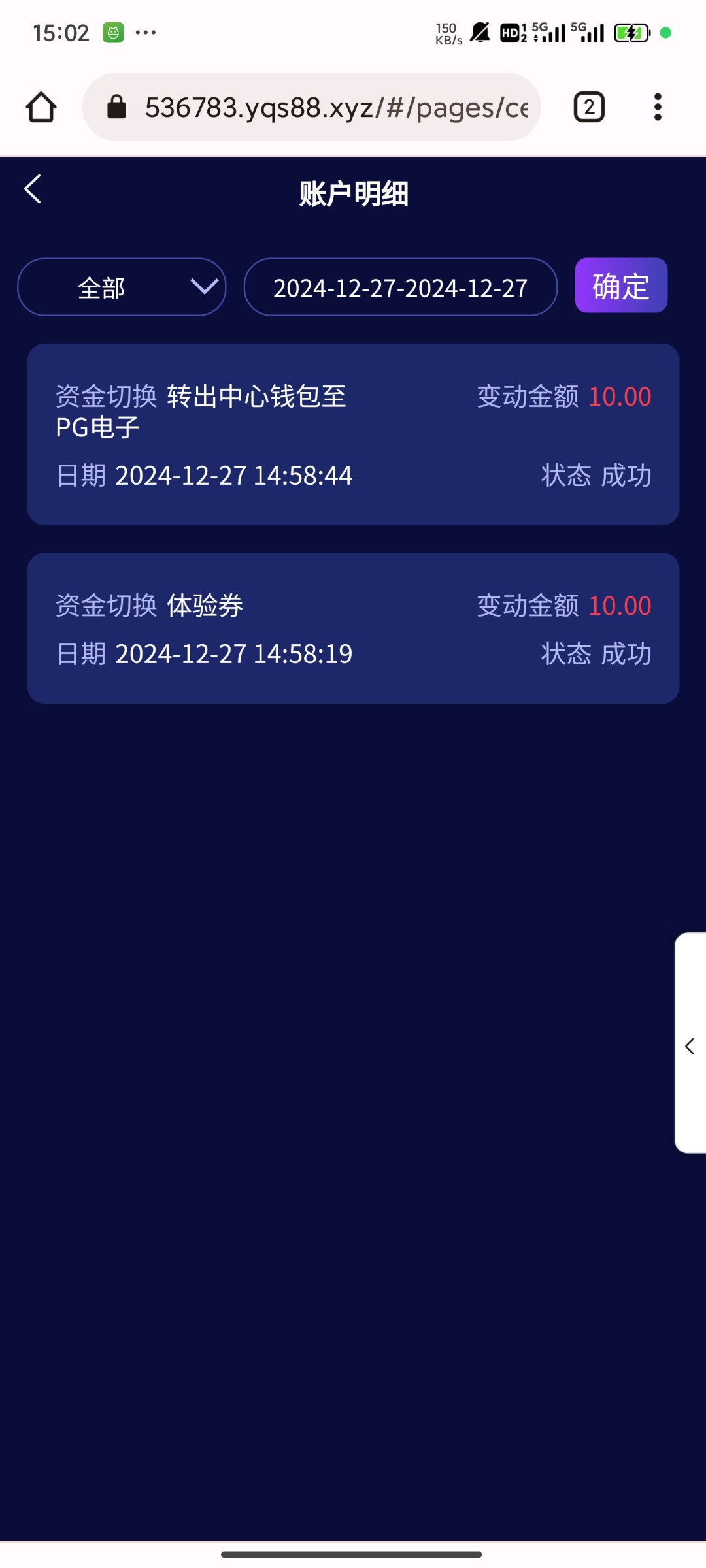Tap the browser URL address bar
This screenshot has width=706, height=1568.
pyautogui.click(x=312, y=107)
